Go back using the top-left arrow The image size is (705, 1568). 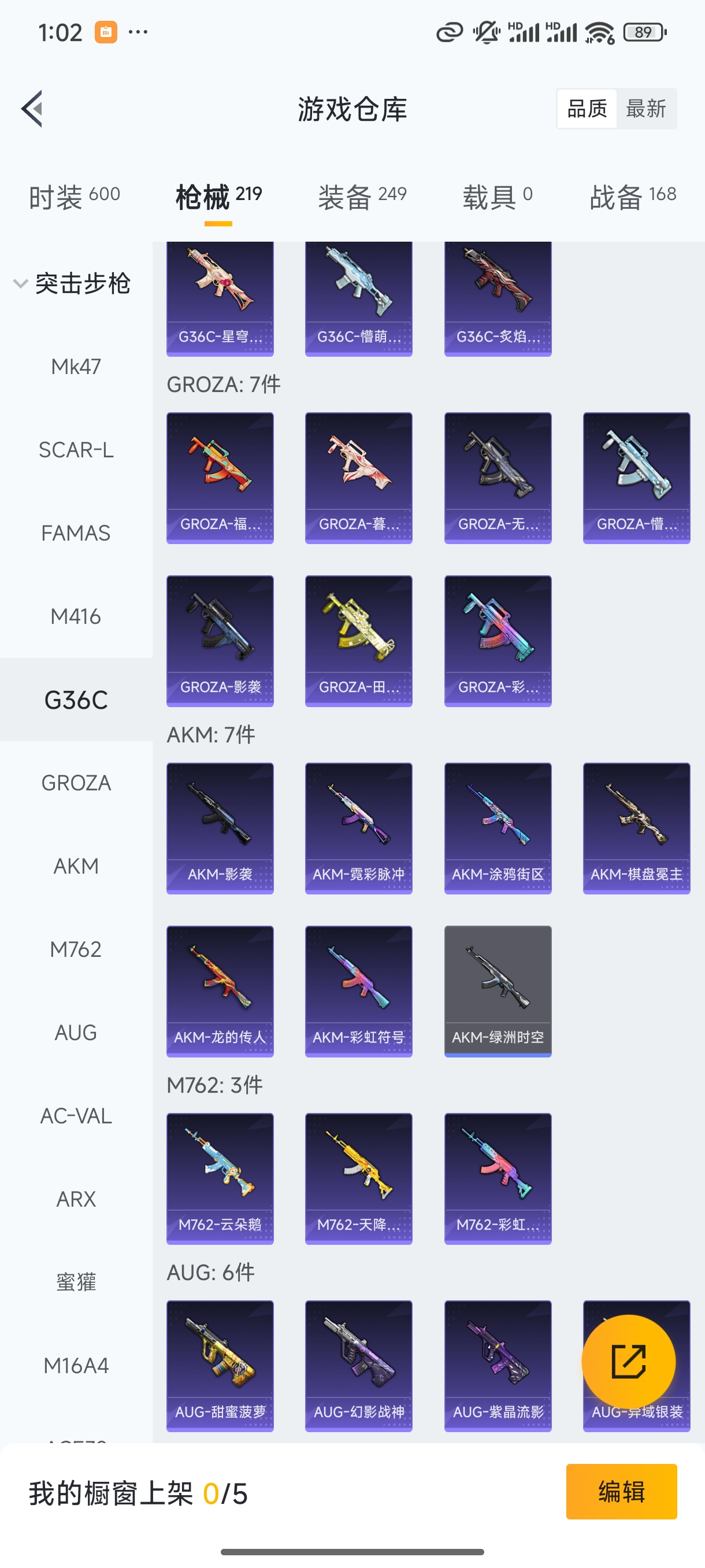32,109
